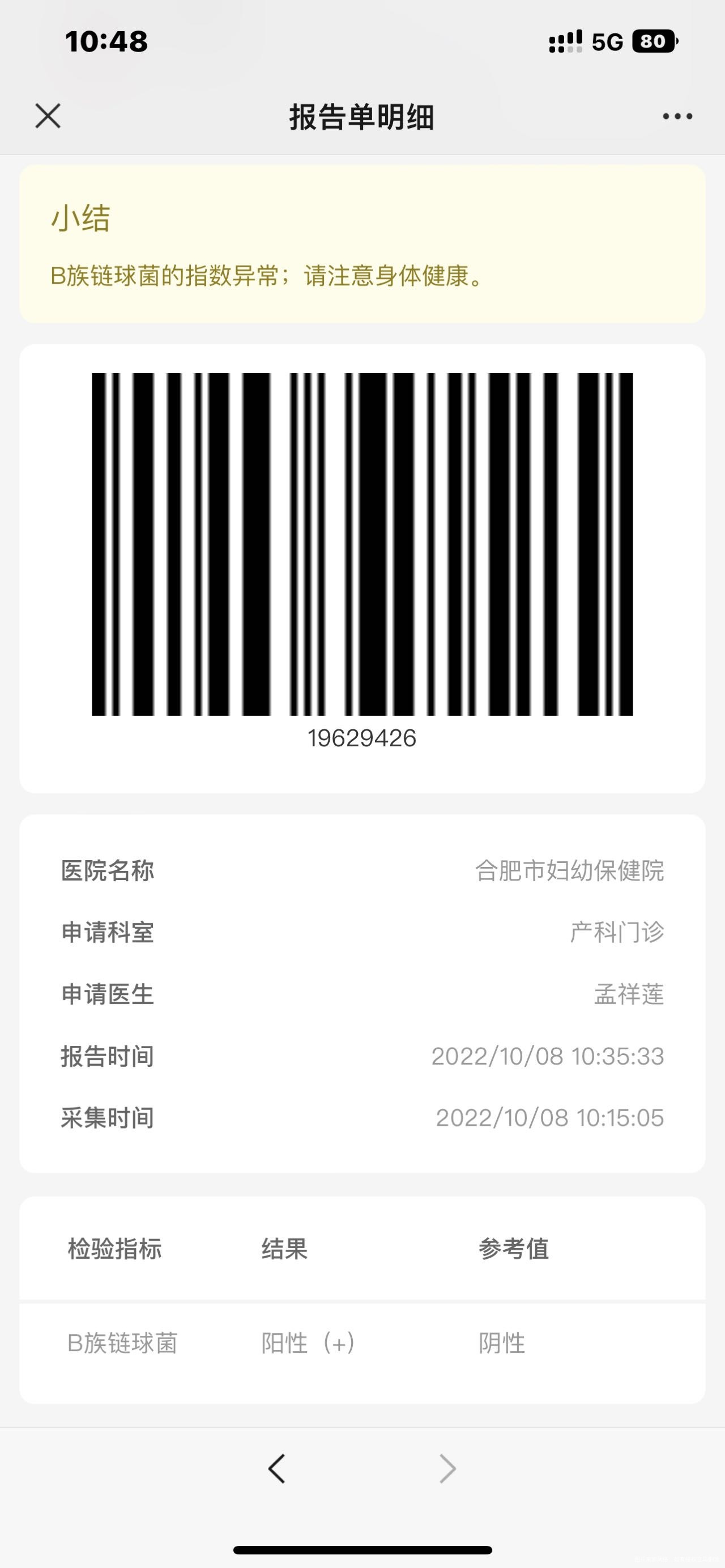725x1568 pixels.
Task: Select the hospital name 合肥市妇幼保健院
Action: [x=571, y=873]
